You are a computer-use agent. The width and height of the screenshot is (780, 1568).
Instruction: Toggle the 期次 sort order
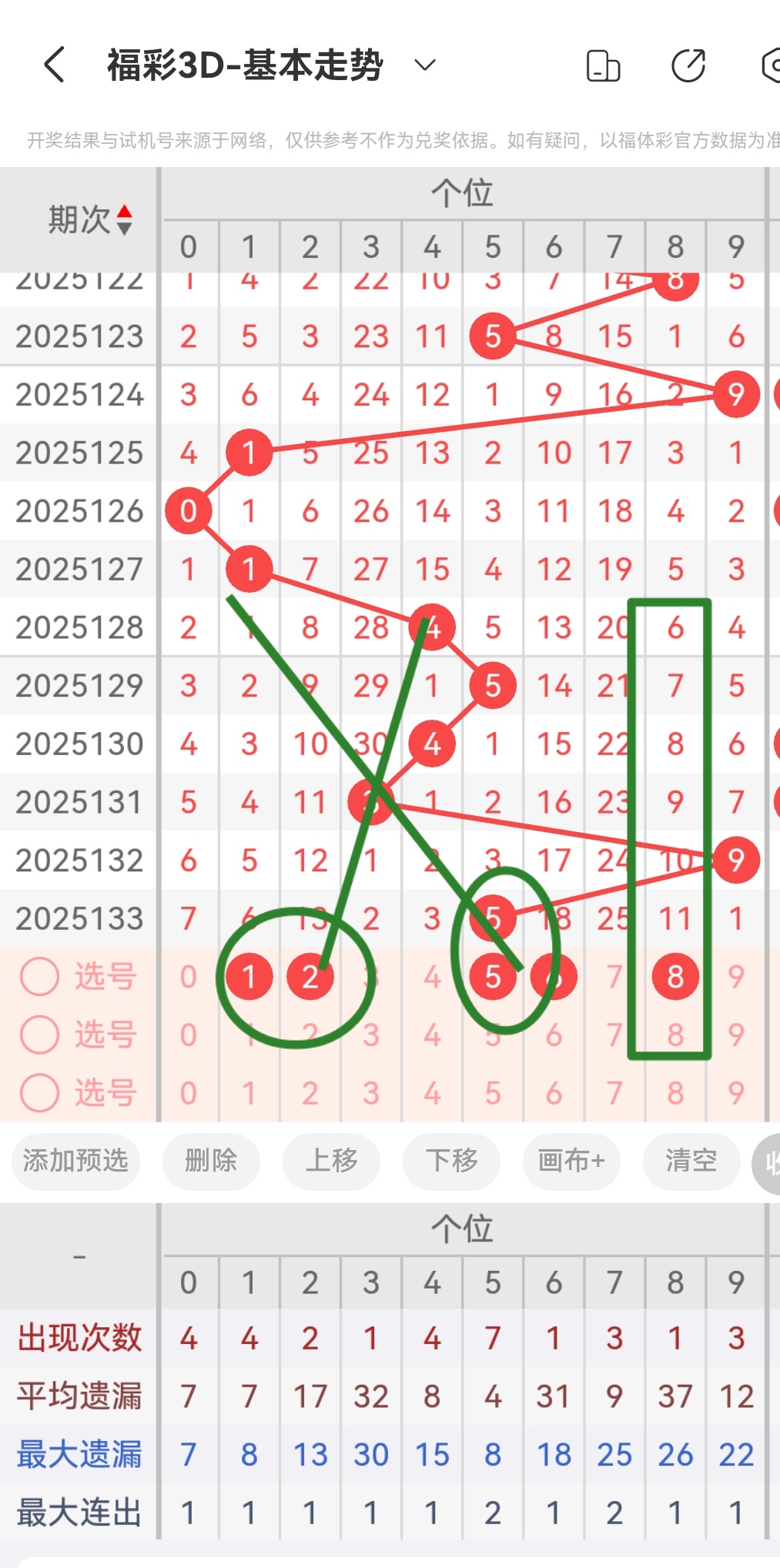point(89,220)
